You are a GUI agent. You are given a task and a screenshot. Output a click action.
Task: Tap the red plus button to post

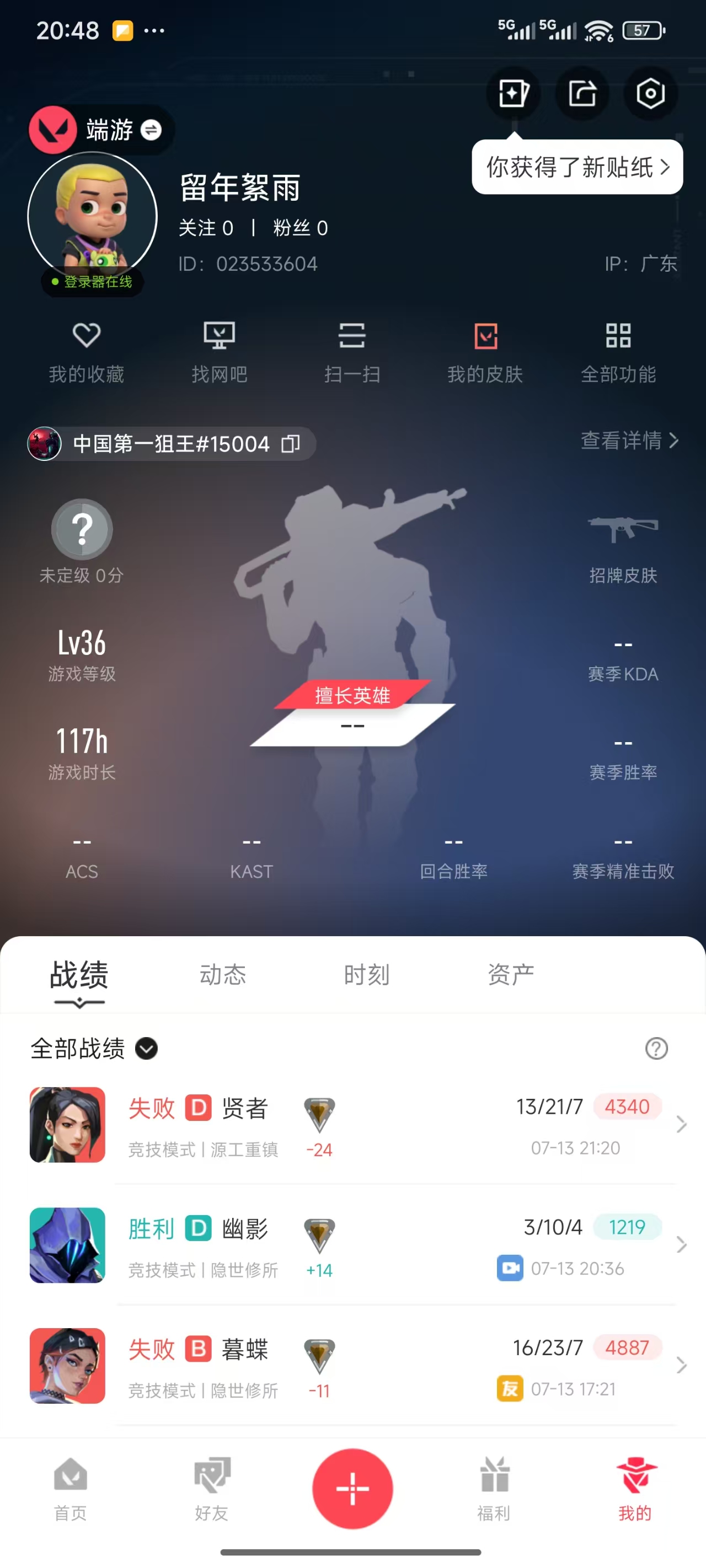click(352, 1488)
